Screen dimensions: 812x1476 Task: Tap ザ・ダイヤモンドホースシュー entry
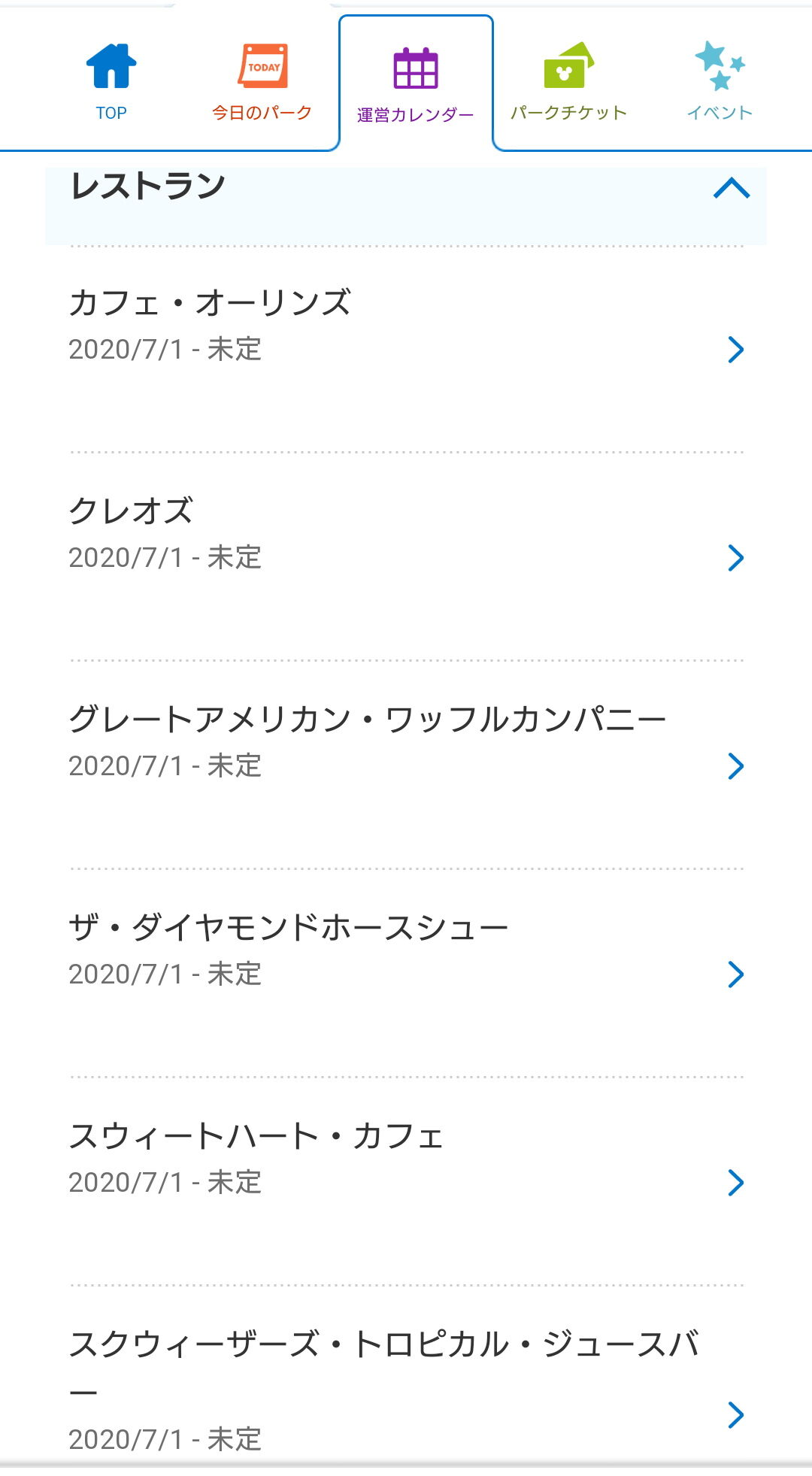coord(406,950)
